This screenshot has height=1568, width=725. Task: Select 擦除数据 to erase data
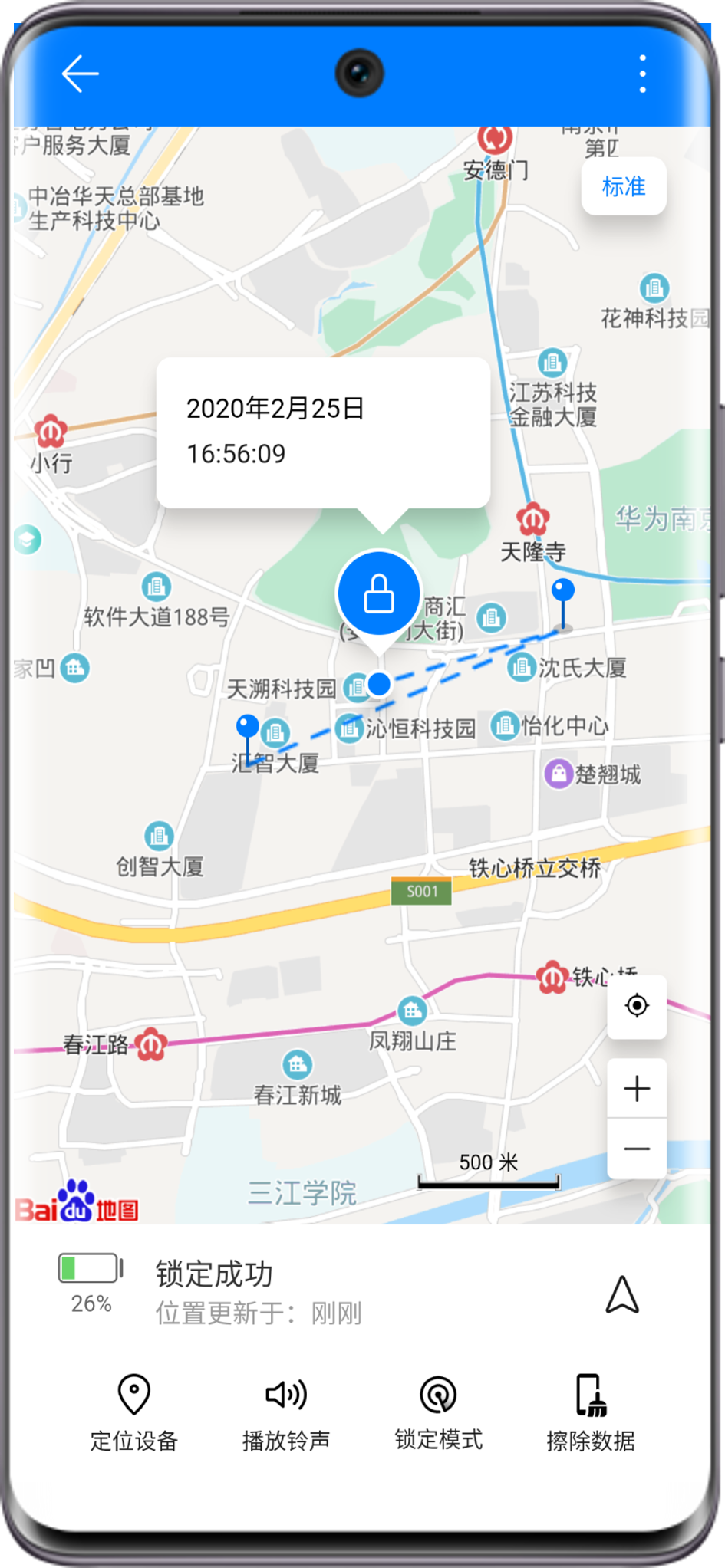click(x=591, y=1412)
